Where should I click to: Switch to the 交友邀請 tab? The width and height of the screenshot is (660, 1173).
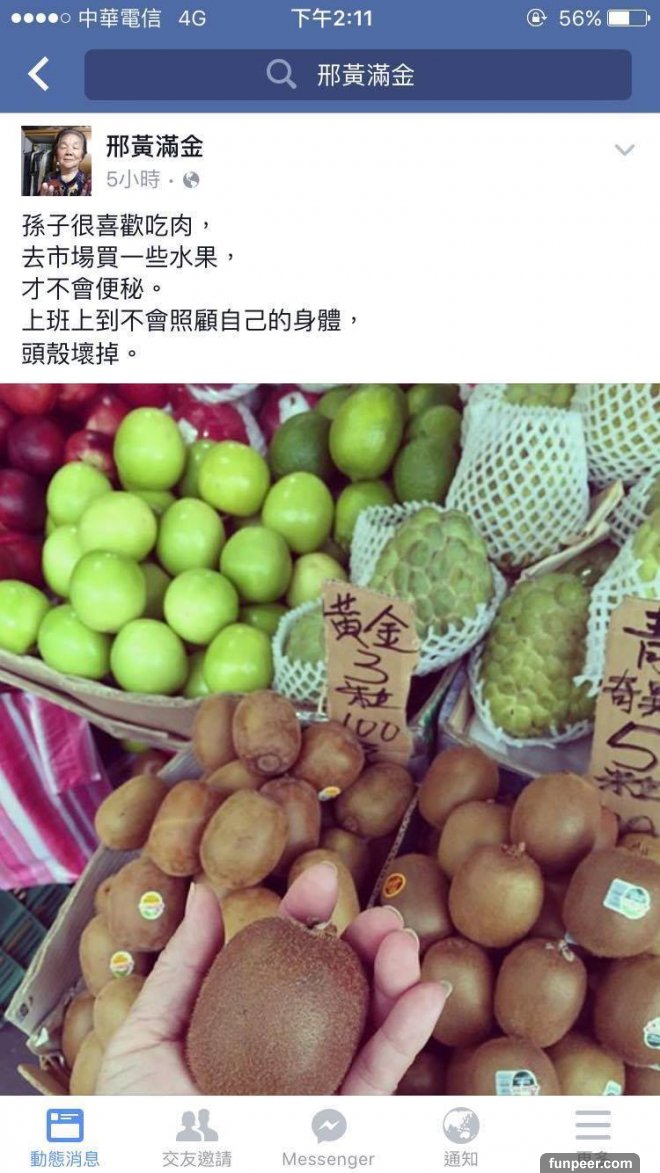(197, 1136)
